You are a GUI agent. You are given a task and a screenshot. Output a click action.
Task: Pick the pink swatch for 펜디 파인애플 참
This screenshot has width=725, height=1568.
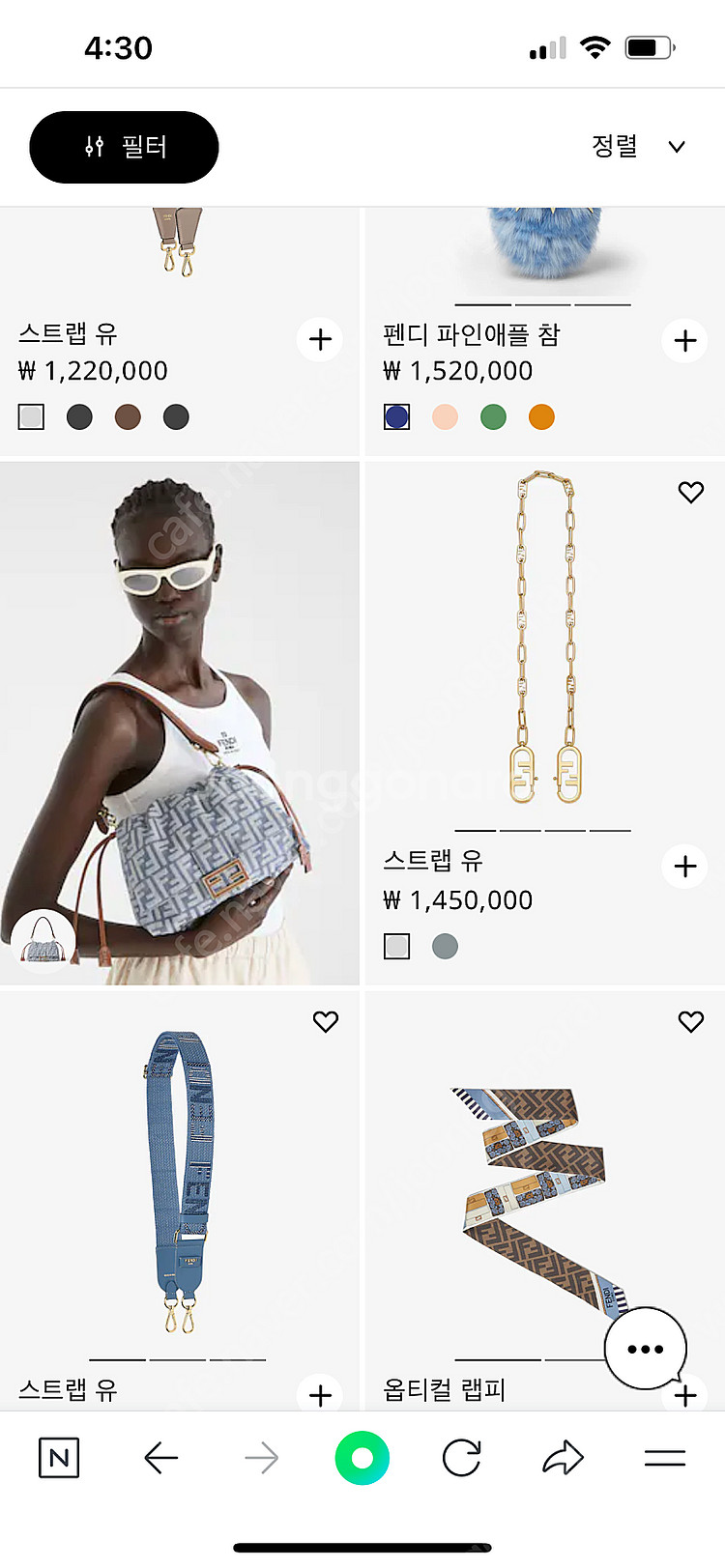(x=445, y=417)
